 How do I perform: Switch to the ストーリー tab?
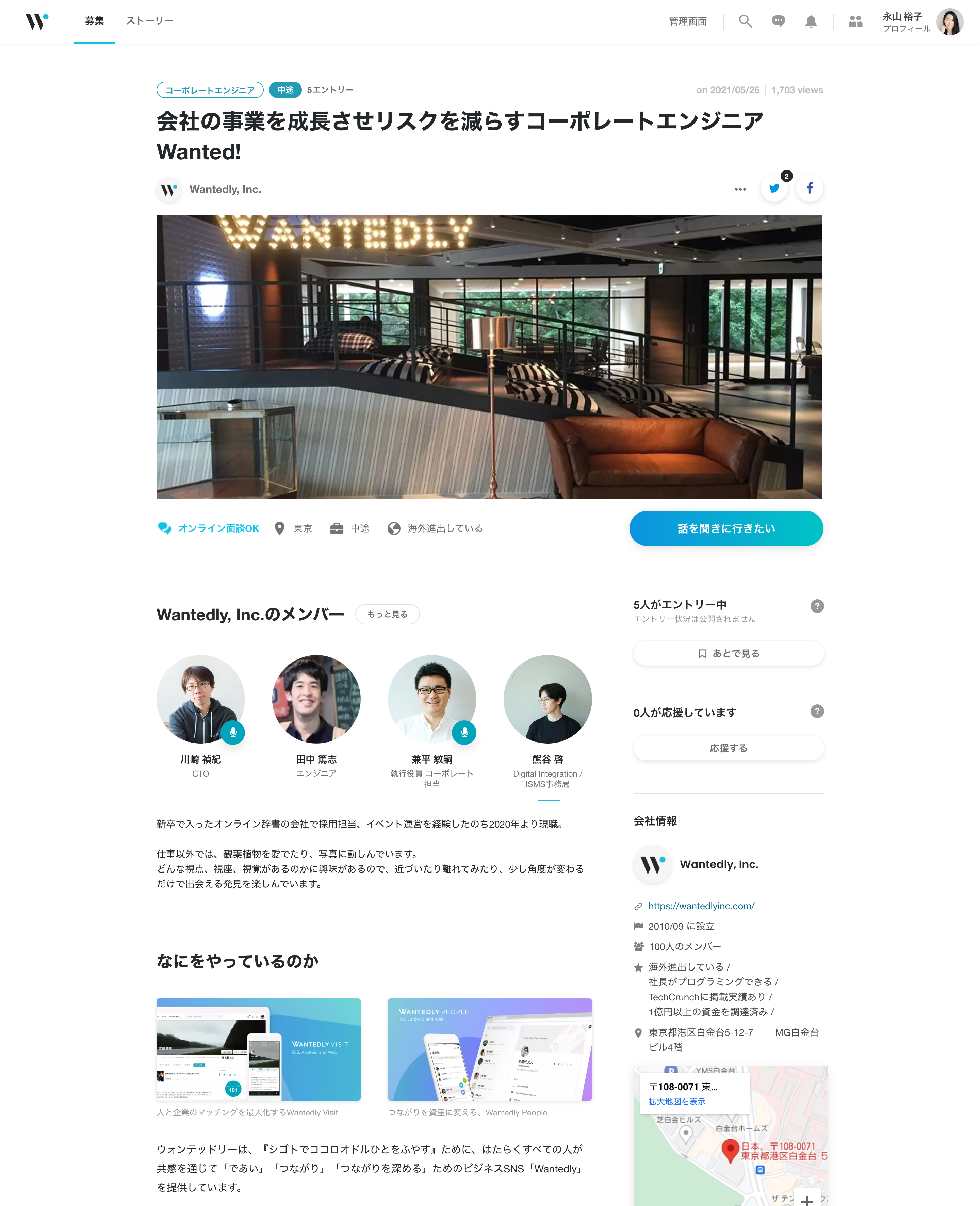(x=149, y=21)
